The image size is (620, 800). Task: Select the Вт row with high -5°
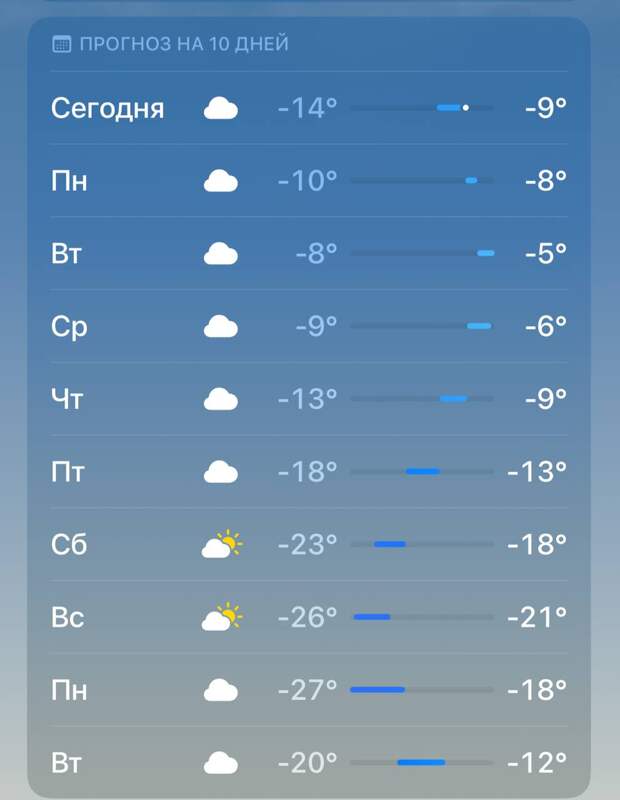(308, 254)
